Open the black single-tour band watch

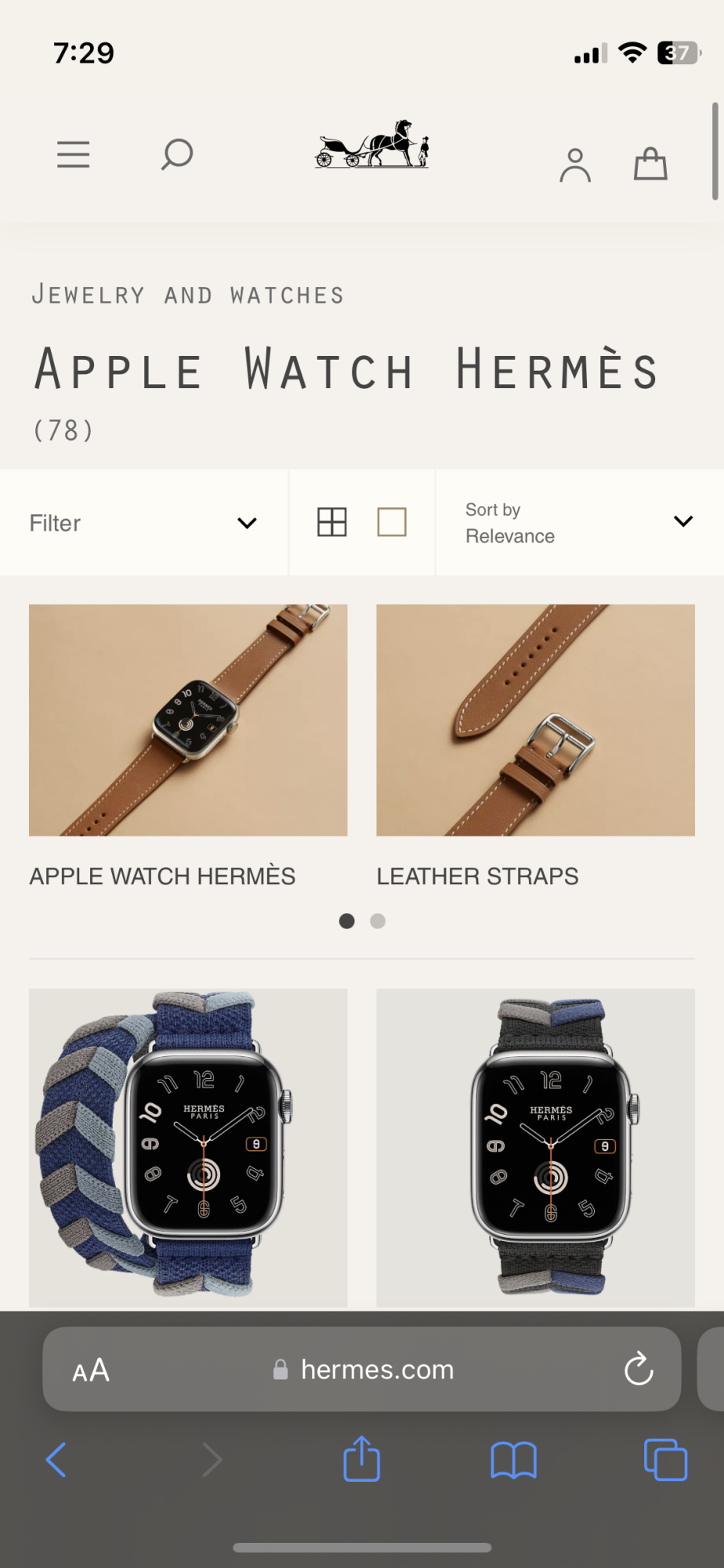coord(535,1146)
